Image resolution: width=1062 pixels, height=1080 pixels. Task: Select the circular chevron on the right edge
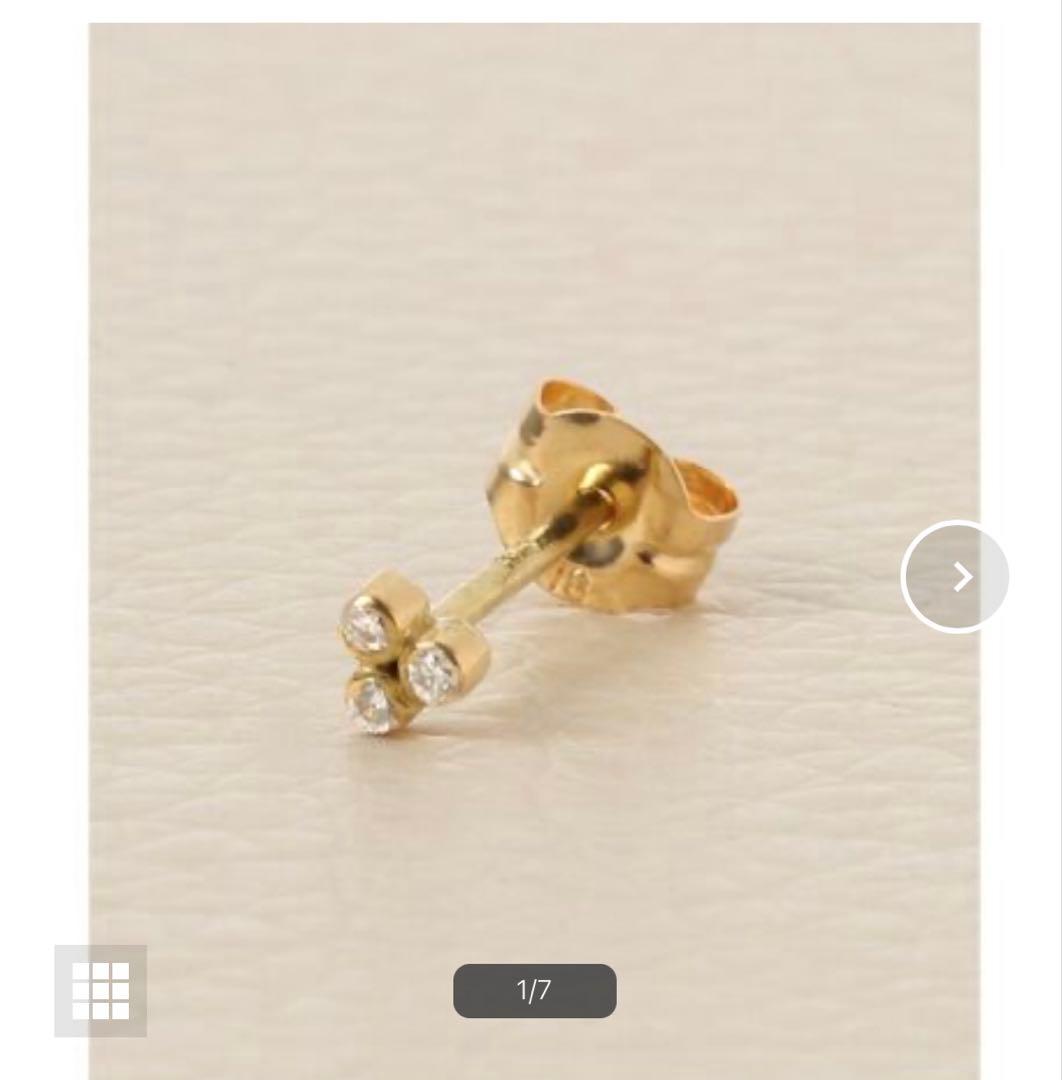(x=956, y=576)
